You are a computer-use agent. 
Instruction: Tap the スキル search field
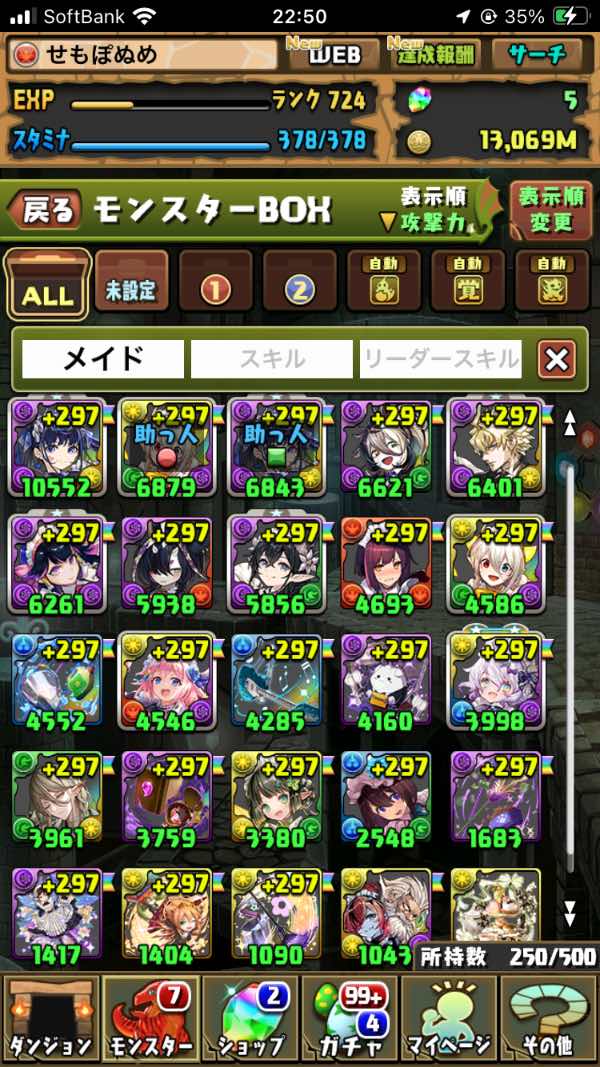pos(271,359)
